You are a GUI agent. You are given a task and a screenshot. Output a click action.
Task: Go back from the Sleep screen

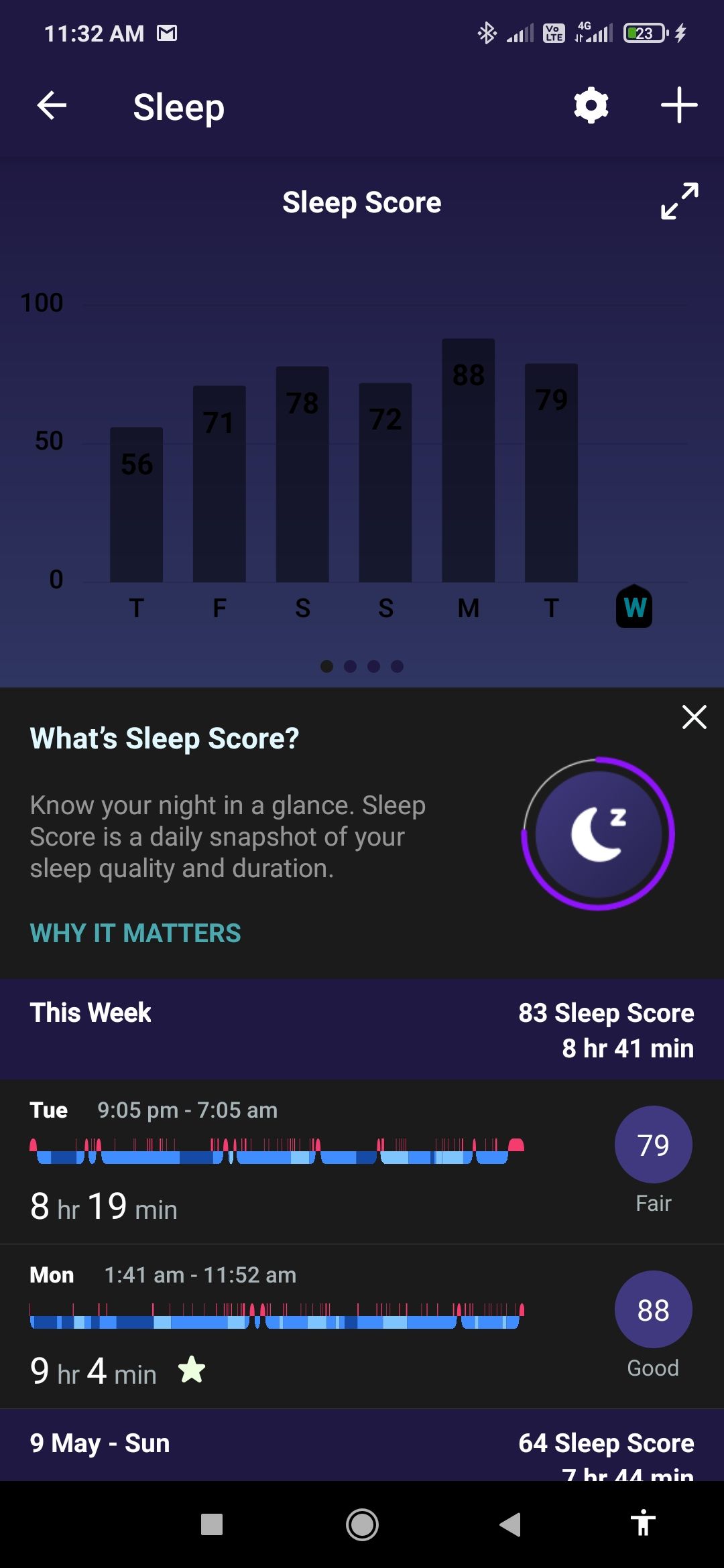(52, 106)
